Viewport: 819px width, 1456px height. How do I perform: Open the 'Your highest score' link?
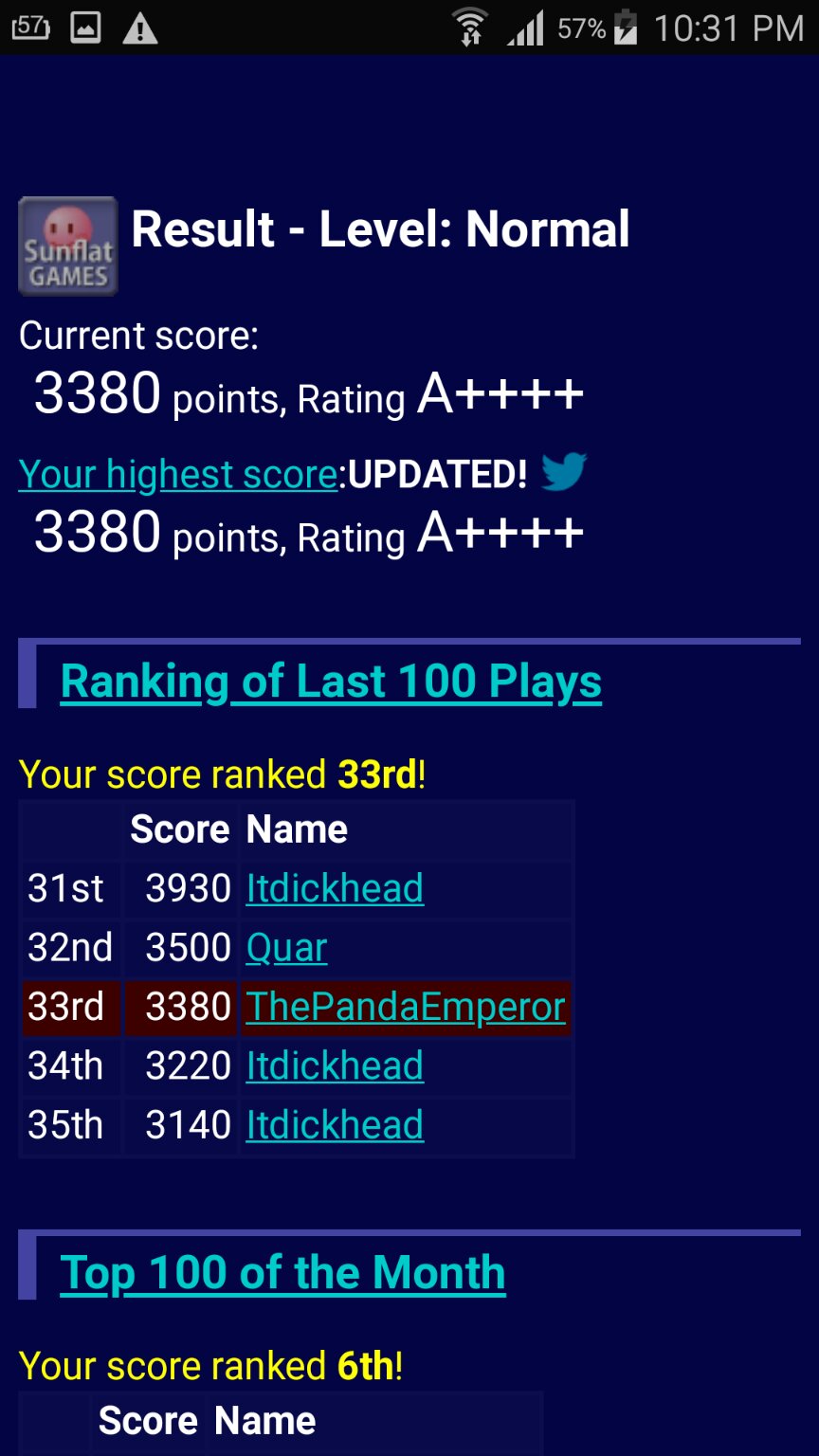click(x=178, y=474)
